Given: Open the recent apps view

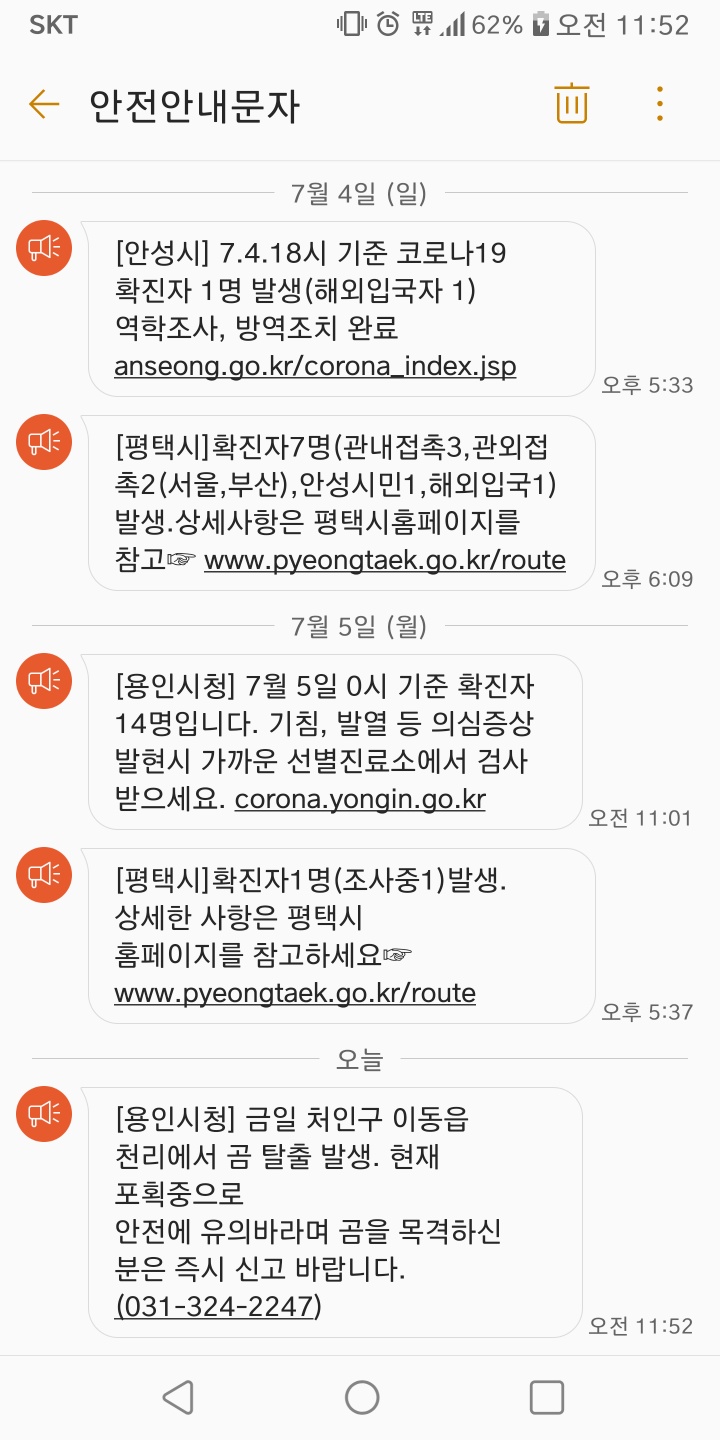Looking at the screenshot, I should (x=546, y=1397).
